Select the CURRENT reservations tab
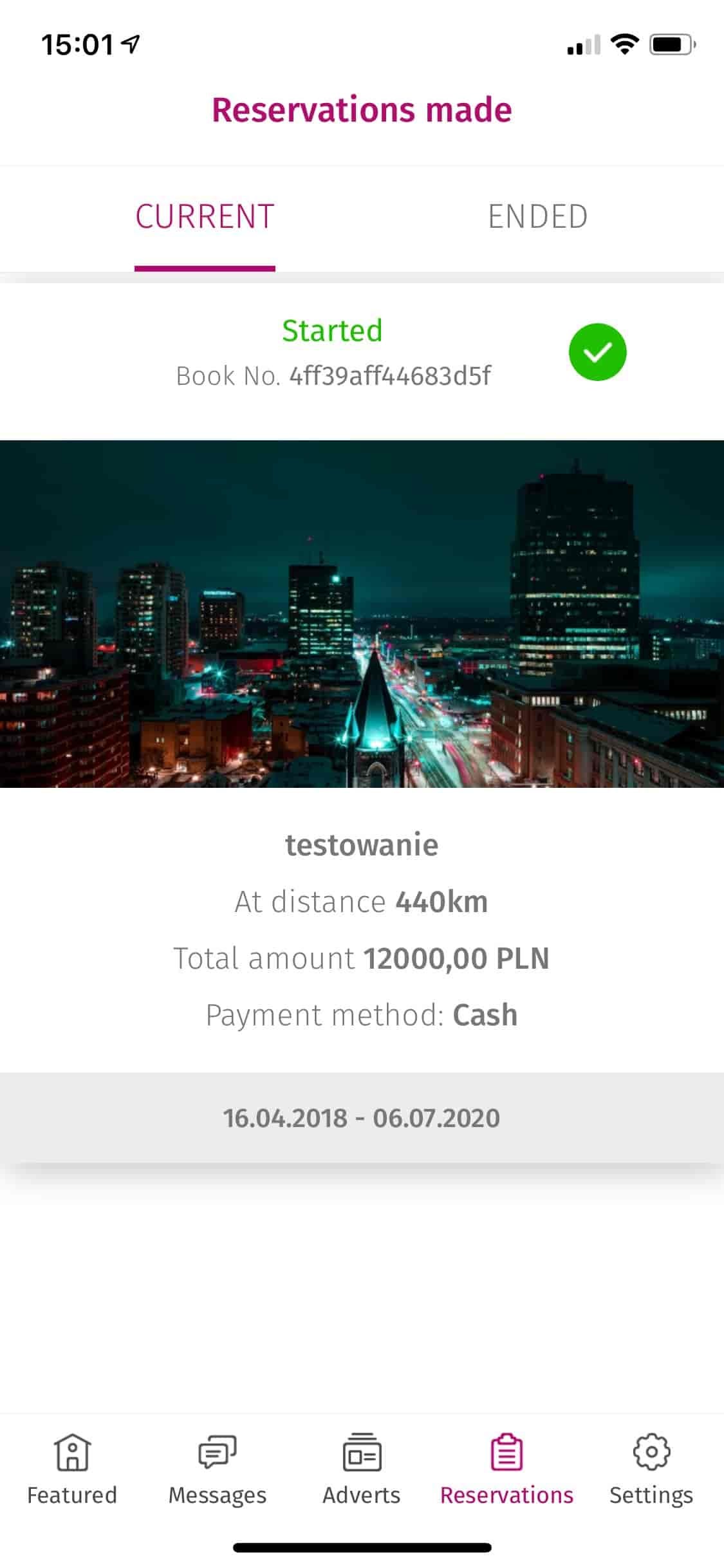The image size is (724, 1568). pos(205,217)
